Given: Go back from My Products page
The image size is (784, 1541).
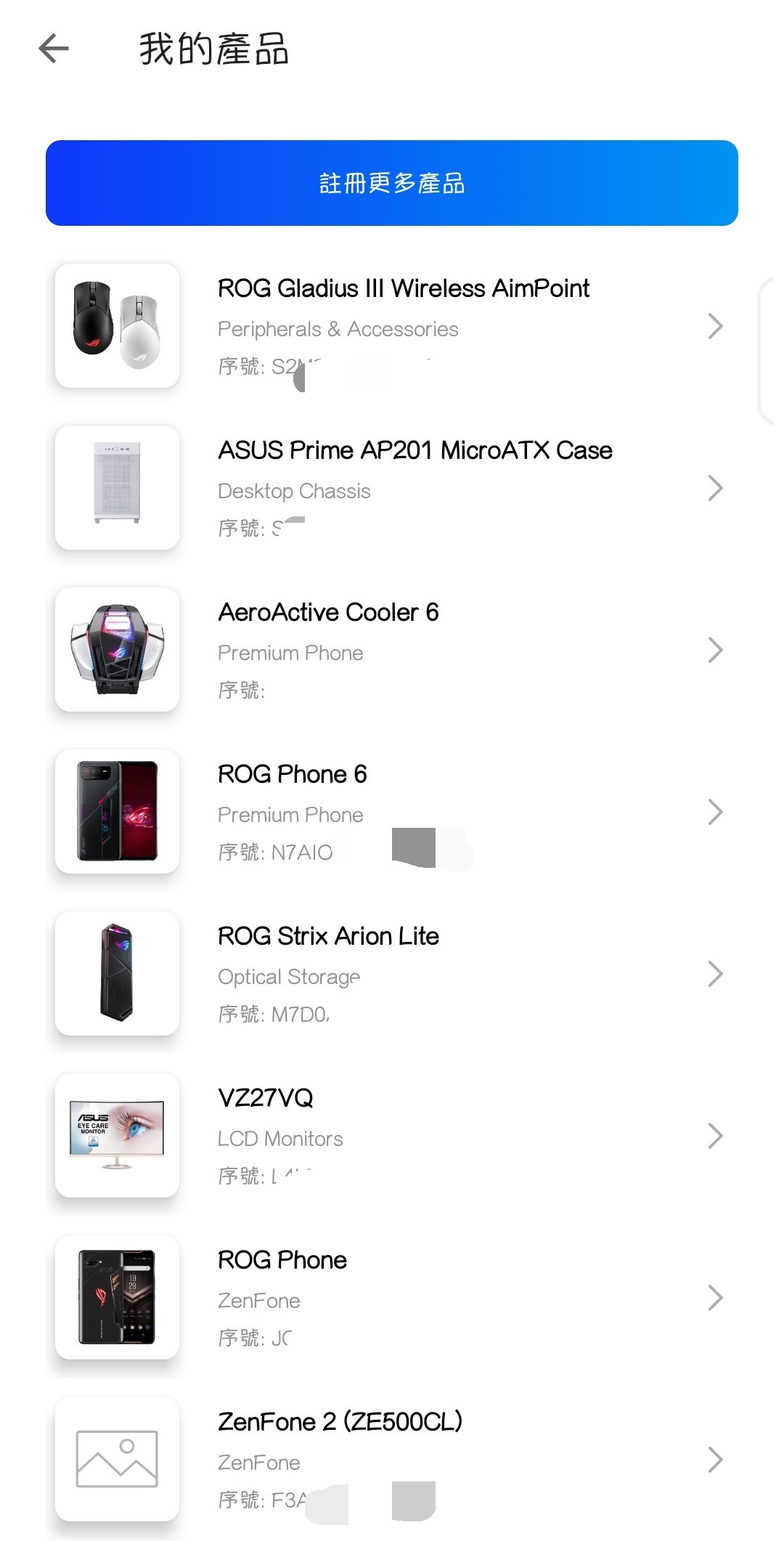Looking at the screenshot, I should pyautogui.click(x=54, y=49).
